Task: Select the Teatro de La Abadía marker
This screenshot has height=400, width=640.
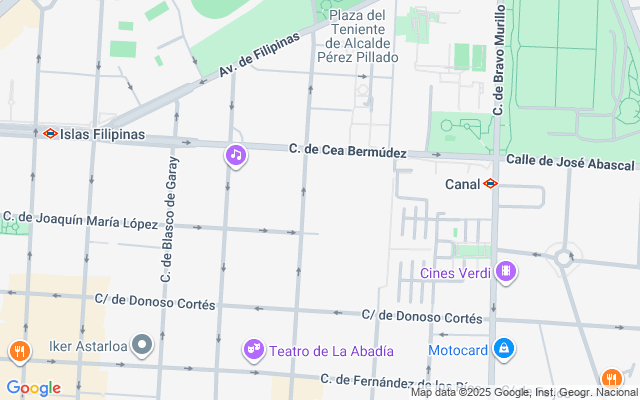Action: point(254,349)
